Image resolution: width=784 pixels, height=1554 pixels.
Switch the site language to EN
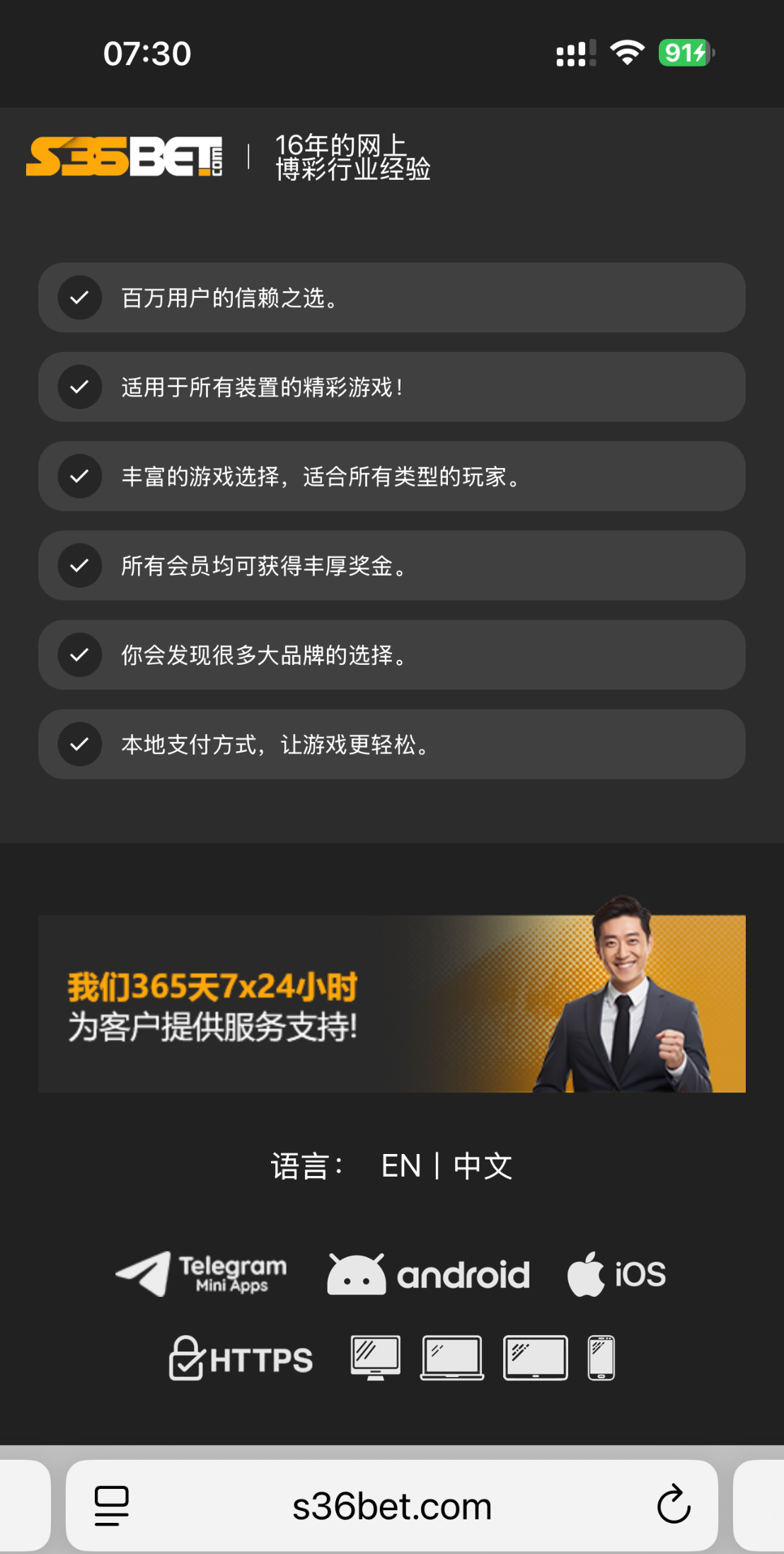[x=400, y=1166]
